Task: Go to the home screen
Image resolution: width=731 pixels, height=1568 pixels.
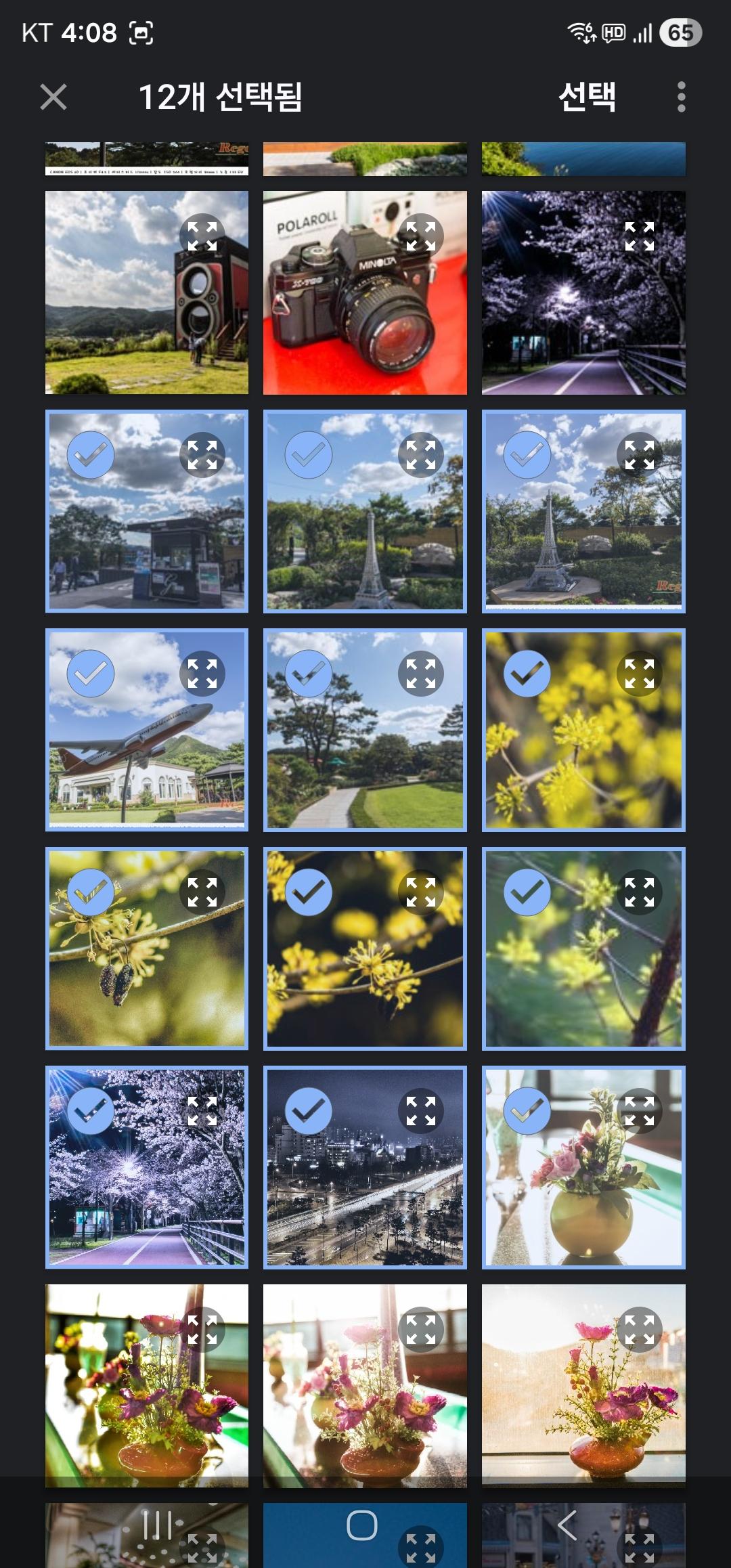Action: pyautogui.click(x=362, y=1525)
